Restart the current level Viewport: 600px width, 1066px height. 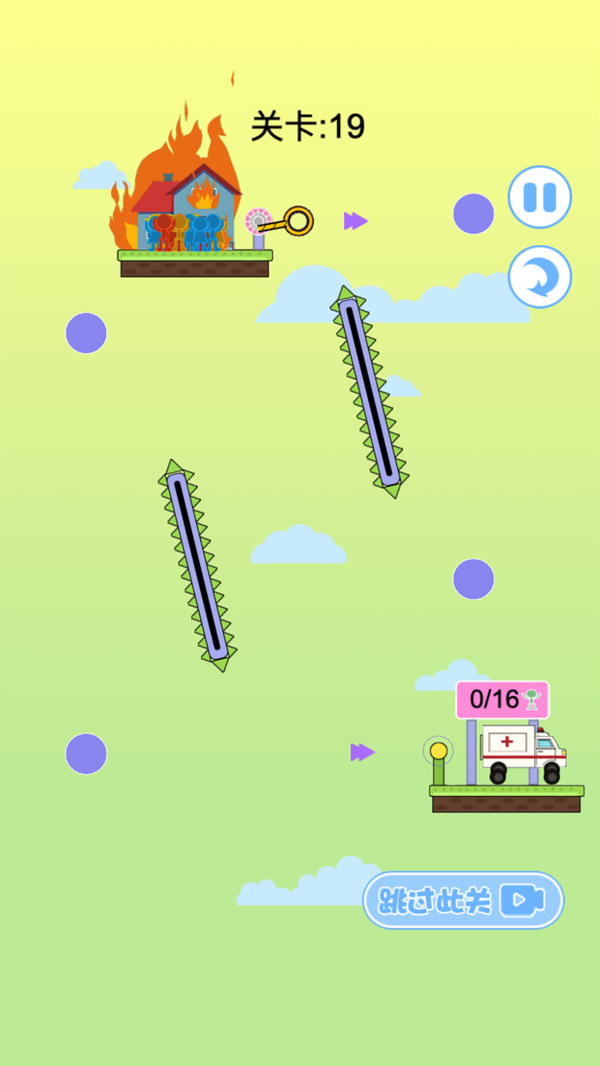(540, 277)
